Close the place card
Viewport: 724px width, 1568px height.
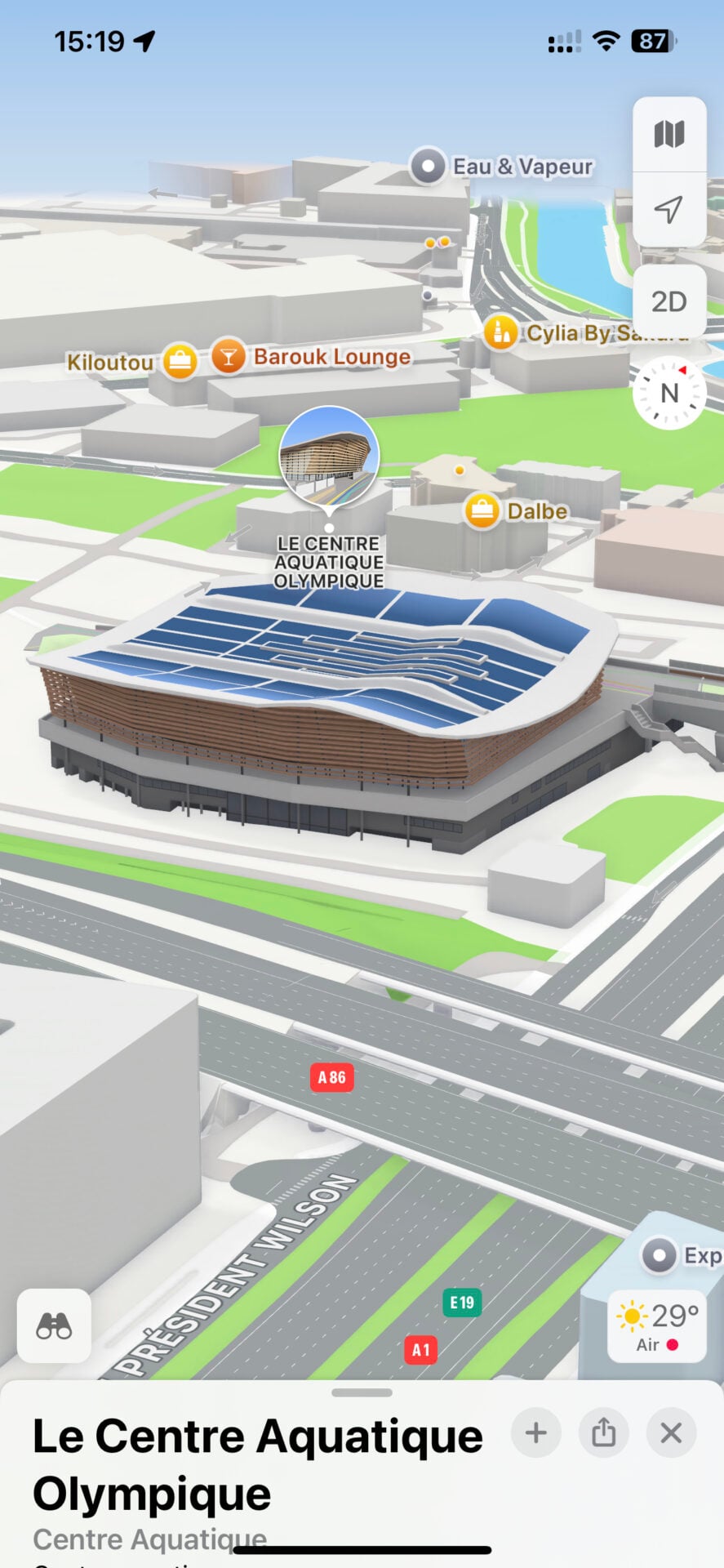(x=671, y=1432)
